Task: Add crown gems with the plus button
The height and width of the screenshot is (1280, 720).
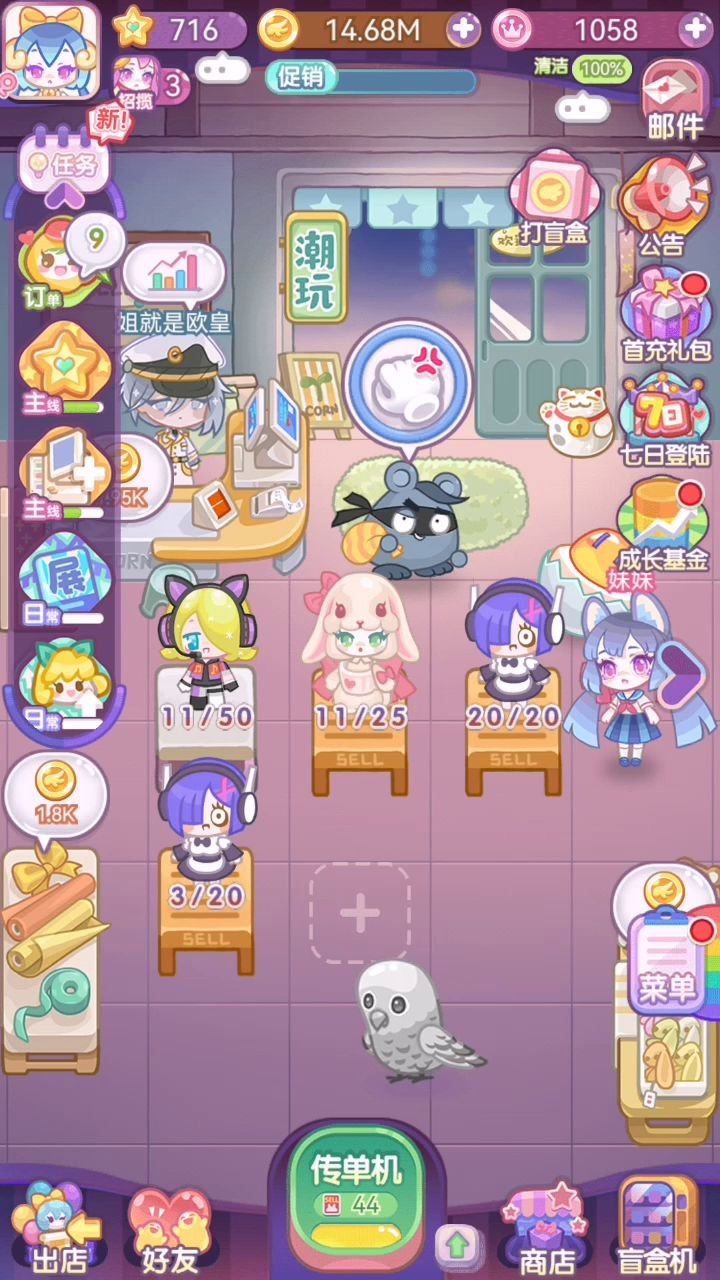Action: click(695, 30)
